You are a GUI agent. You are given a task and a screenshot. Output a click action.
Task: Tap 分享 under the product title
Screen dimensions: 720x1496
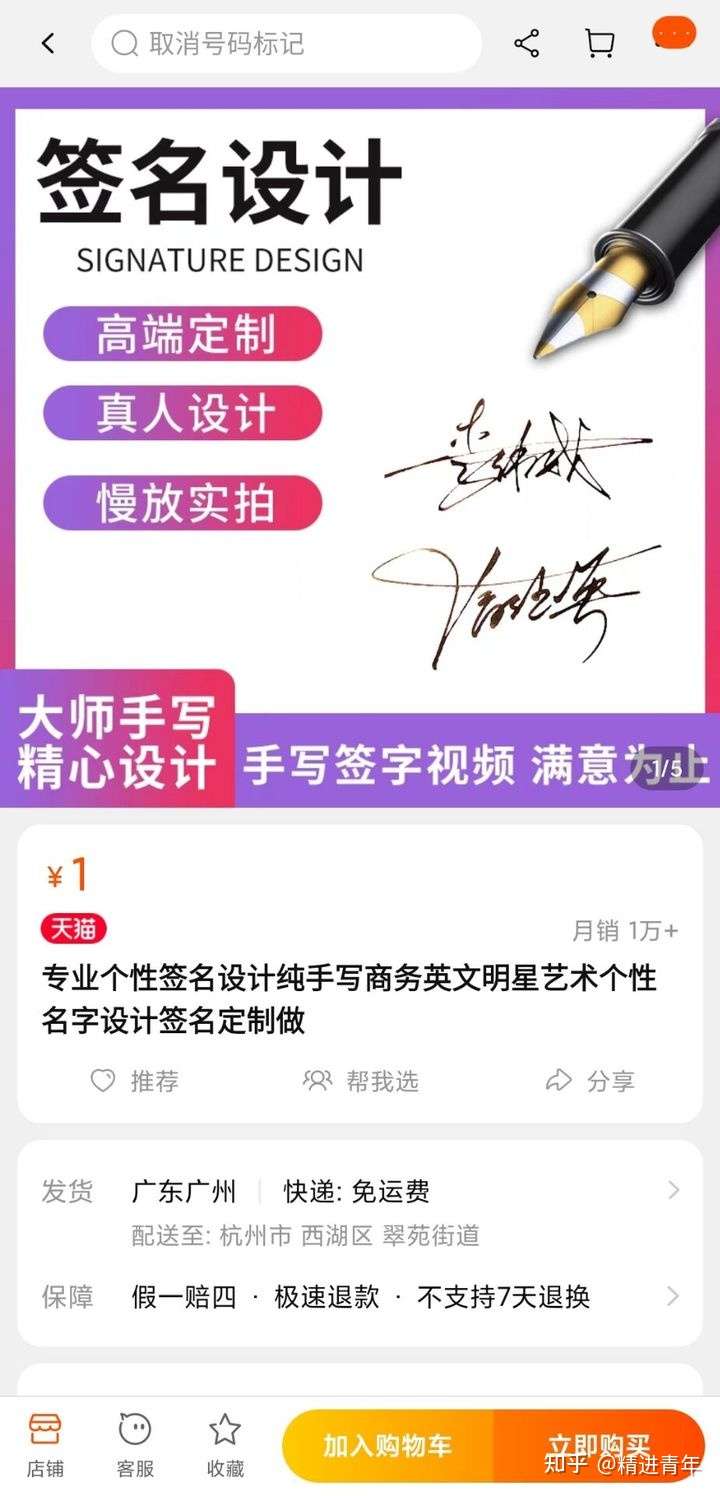click(x=590, y=1081)
